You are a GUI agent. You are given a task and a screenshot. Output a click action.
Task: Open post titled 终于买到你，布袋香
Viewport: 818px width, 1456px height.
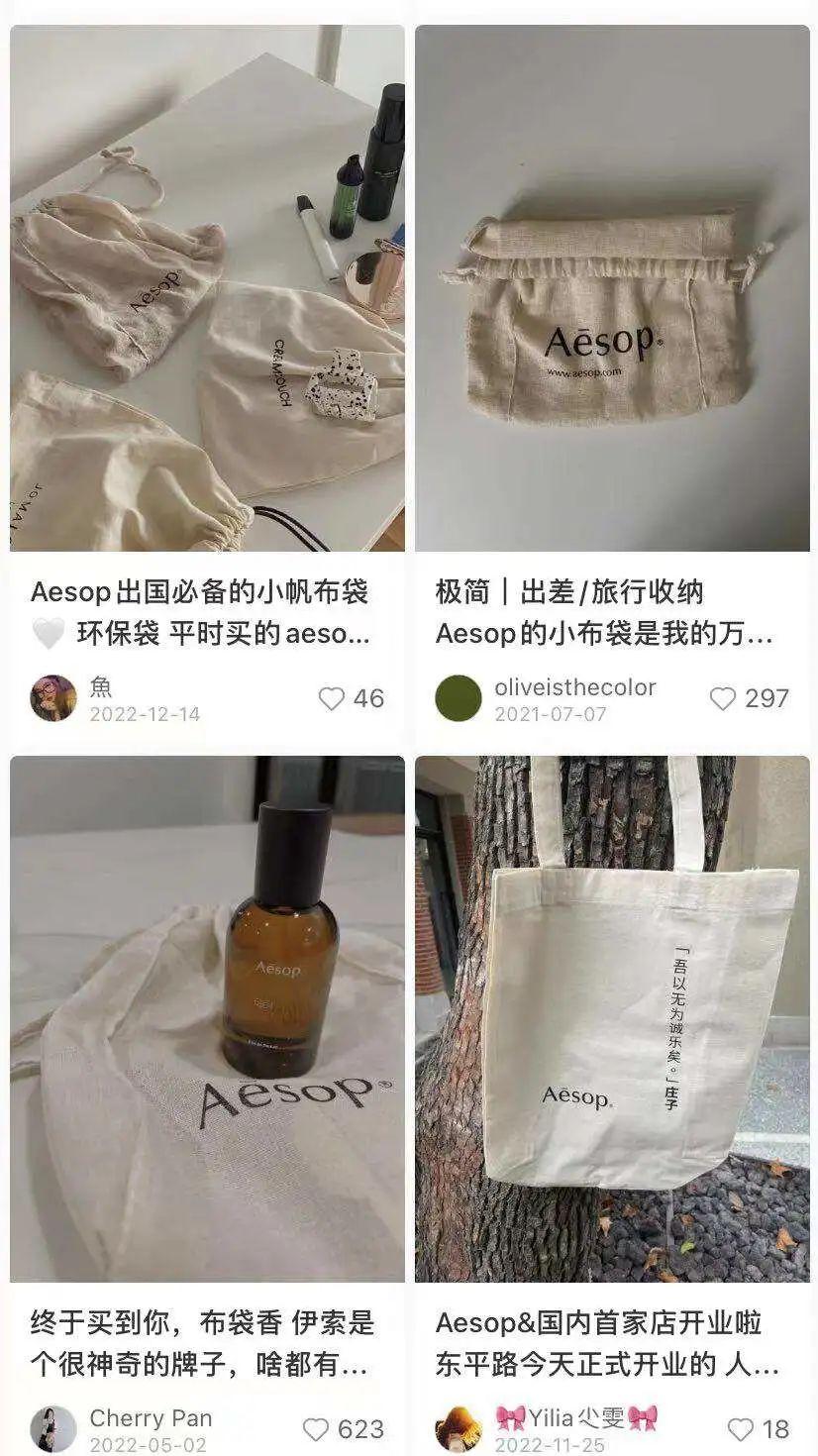pyautogui.click(x=203, y=1344)
